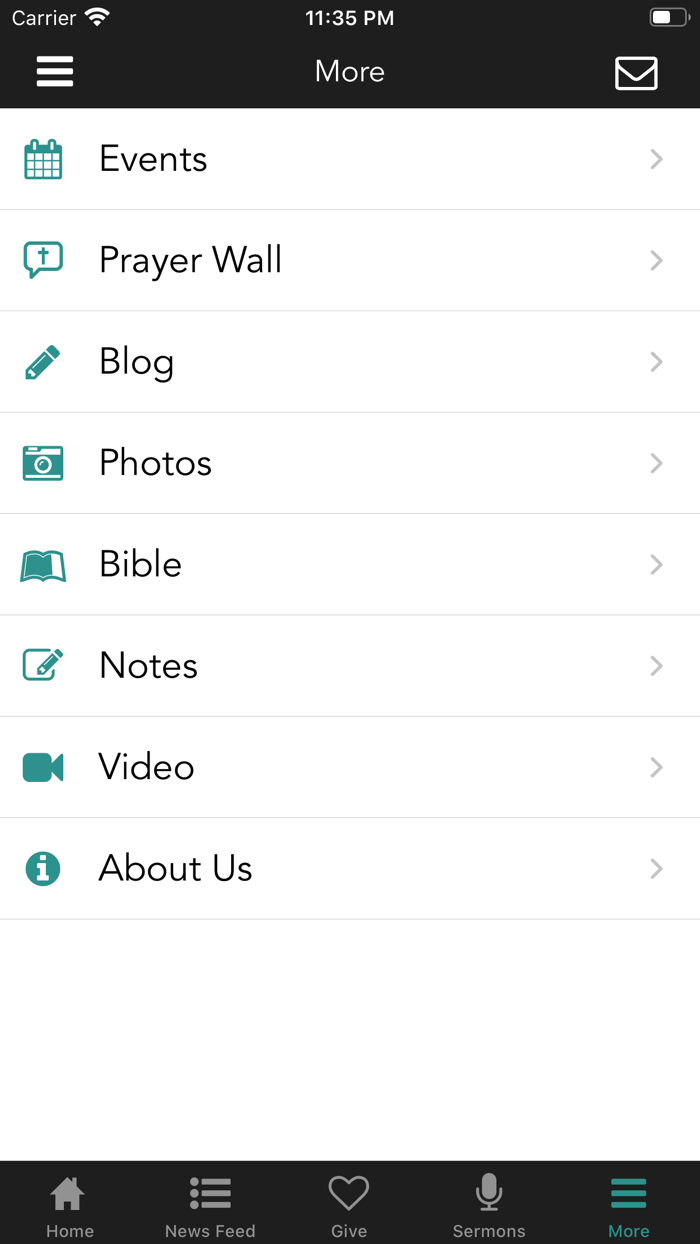
Task: Open Notes
Action: click(x=350, y=666)
